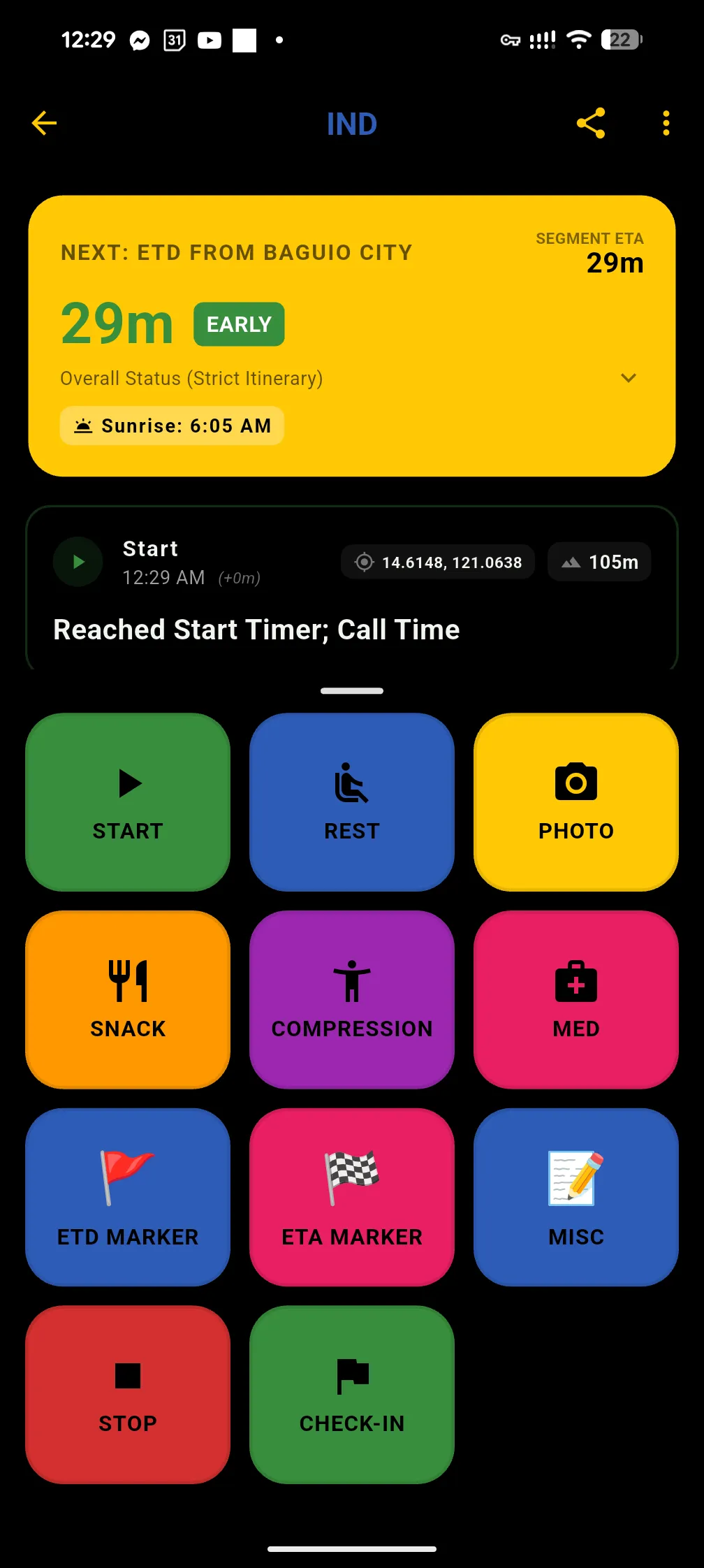Image resolution: width=704 pixels, height=1568 pixels.
Task: Tap the Start play icon
Action: tap(127, 783)
